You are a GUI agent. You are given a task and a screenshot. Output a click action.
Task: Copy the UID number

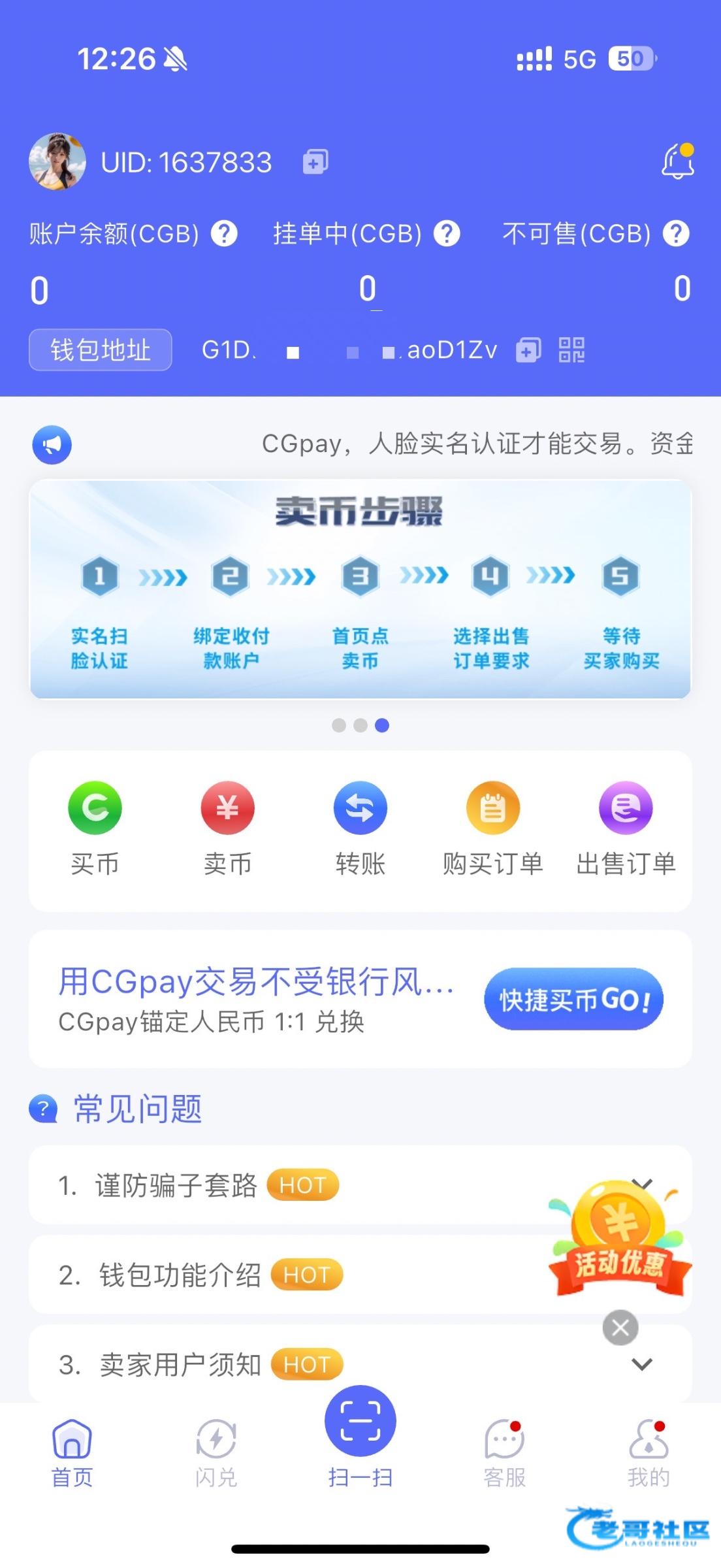pos(315,162)
